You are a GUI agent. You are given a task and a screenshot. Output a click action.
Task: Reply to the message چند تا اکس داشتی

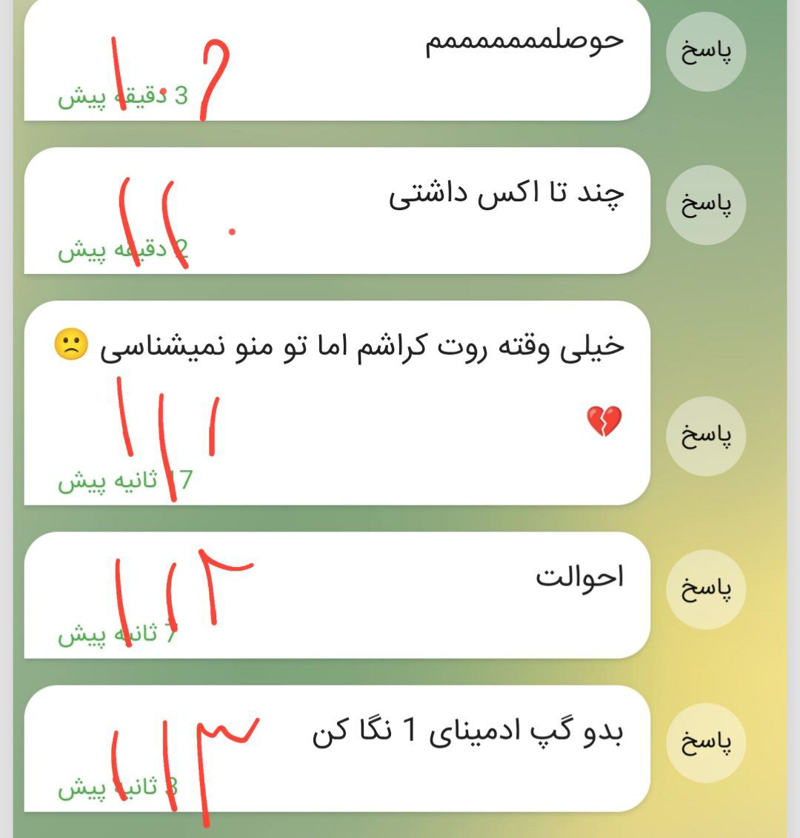[x=705, y=205]
